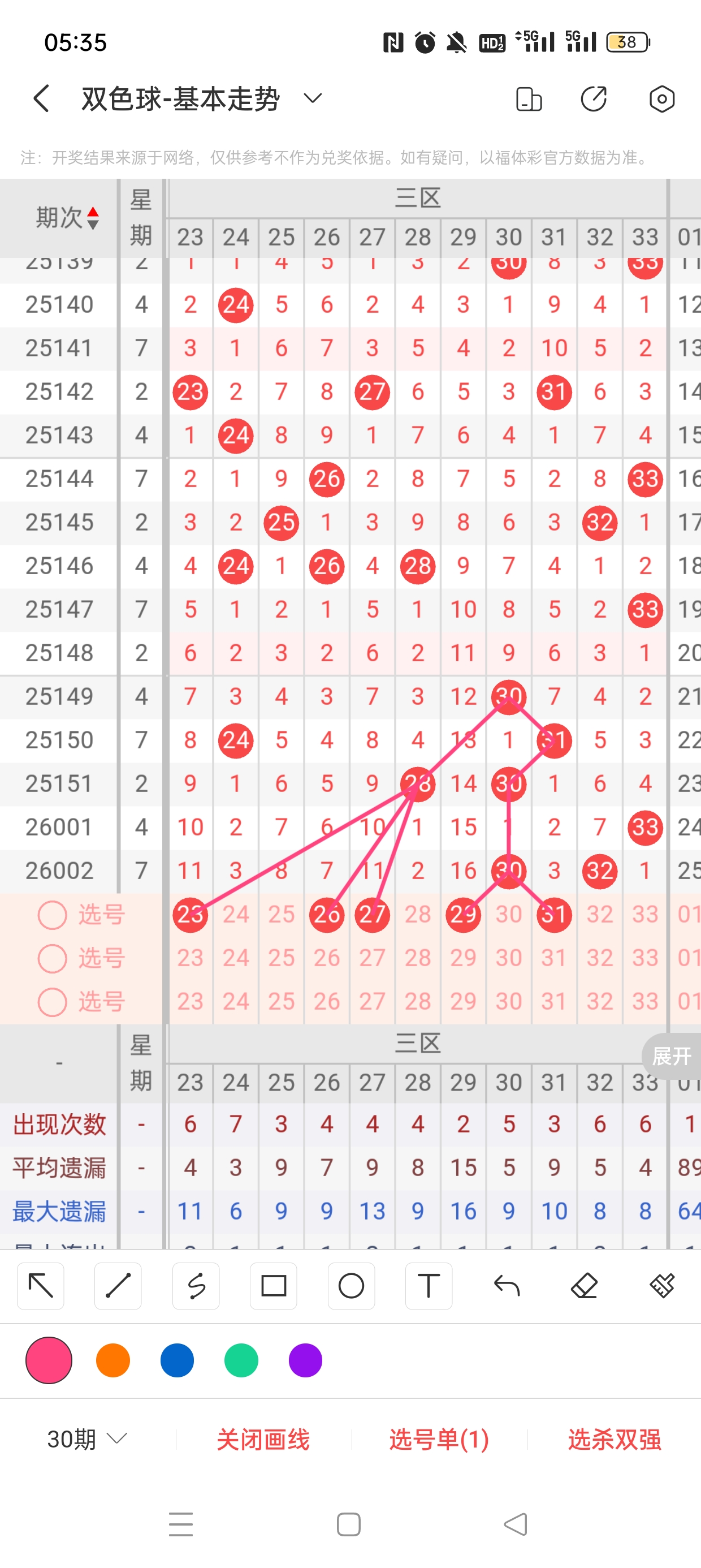This screenshot has height=1568, width=701.
Task: Pick the rectangle shape tool
Action: (273, 1286)
